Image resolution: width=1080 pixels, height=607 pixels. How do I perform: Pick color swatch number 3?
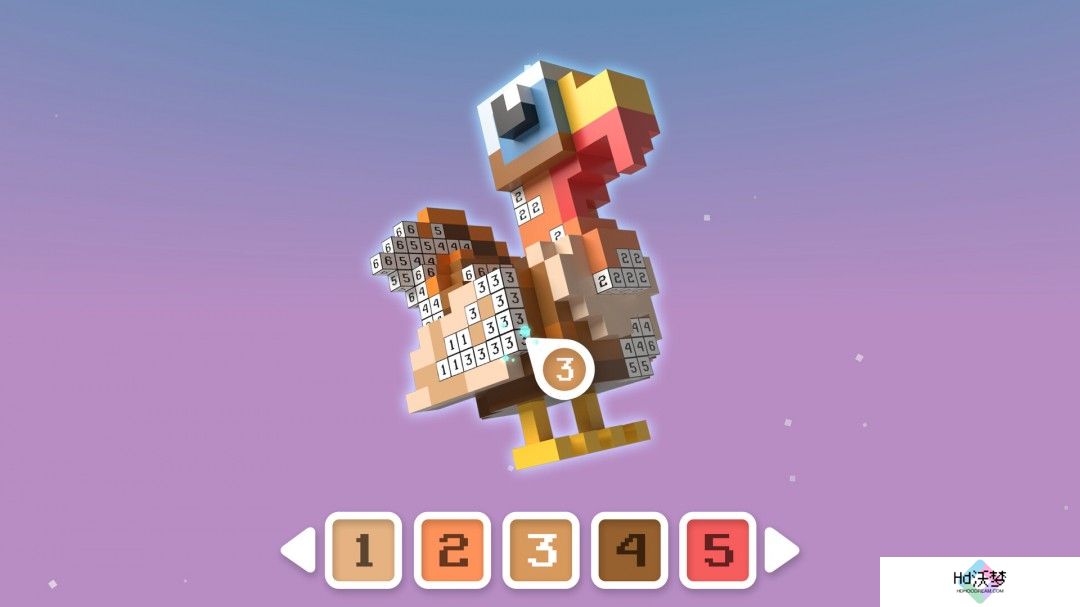[x=540, y=549]
